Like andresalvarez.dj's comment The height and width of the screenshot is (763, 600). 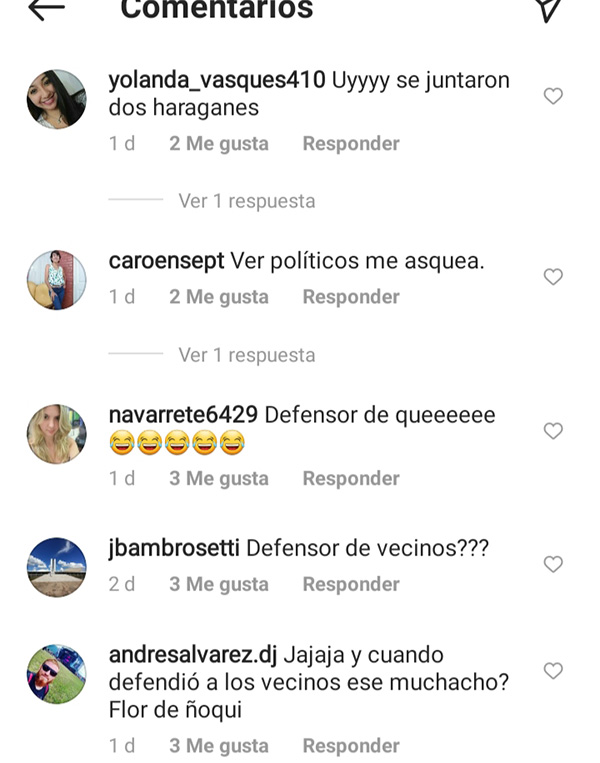[x=553, y=670]
